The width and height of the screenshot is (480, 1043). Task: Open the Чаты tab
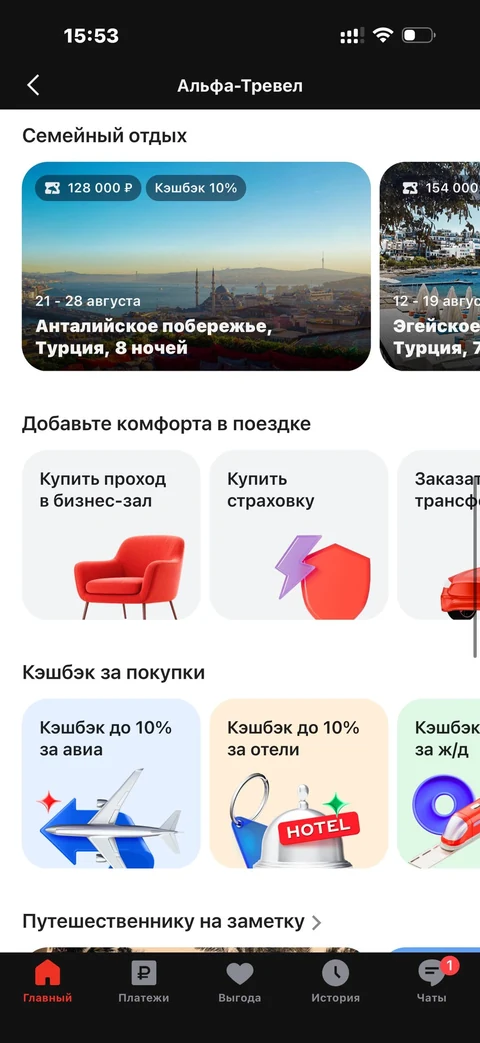click(x=433, y=982)
